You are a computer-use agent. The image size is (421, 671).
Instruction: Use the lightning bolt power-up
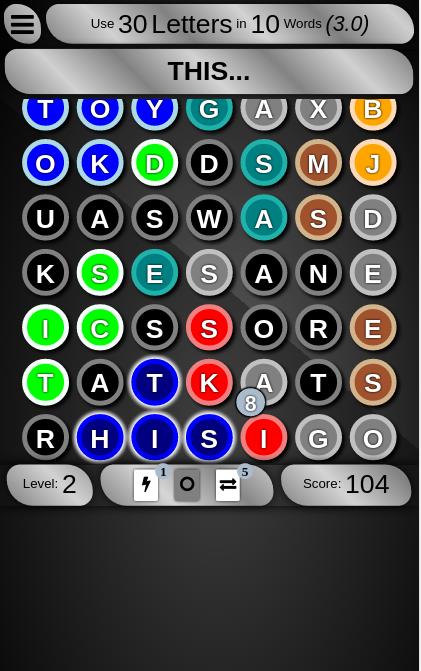point(146,484)
